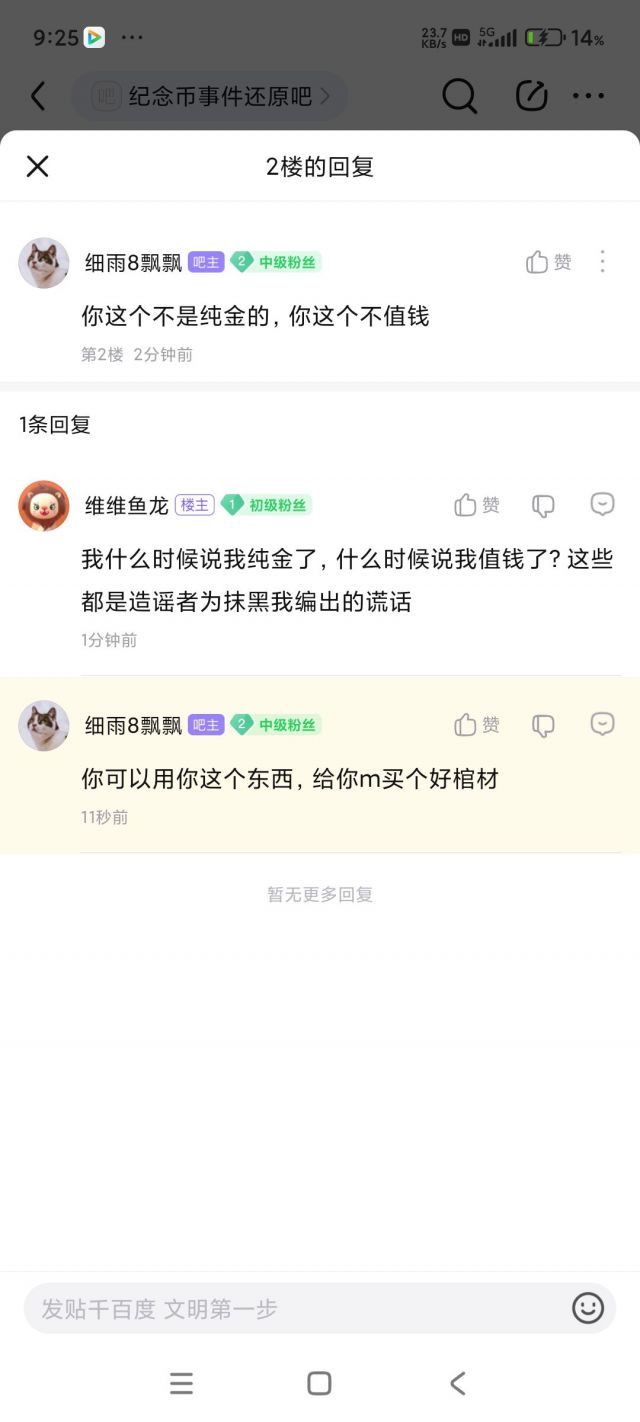
Task: Open 细雨8飘飘's avatar on the 第2楼 comment
Action: tap(44, 263)
